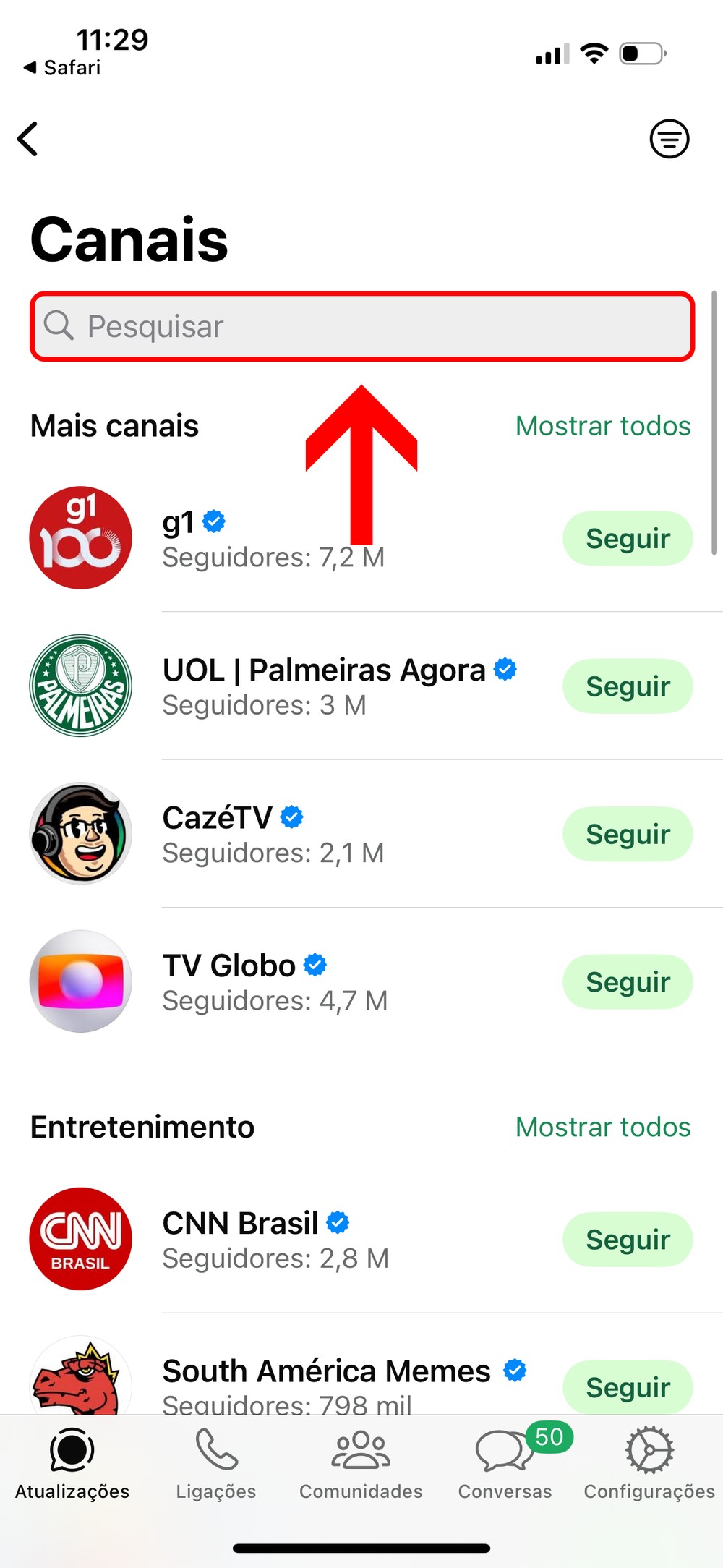Follow the CazéTV channel
The height and width of the screenshot is (1568, 723).
[x=627, y=834]
